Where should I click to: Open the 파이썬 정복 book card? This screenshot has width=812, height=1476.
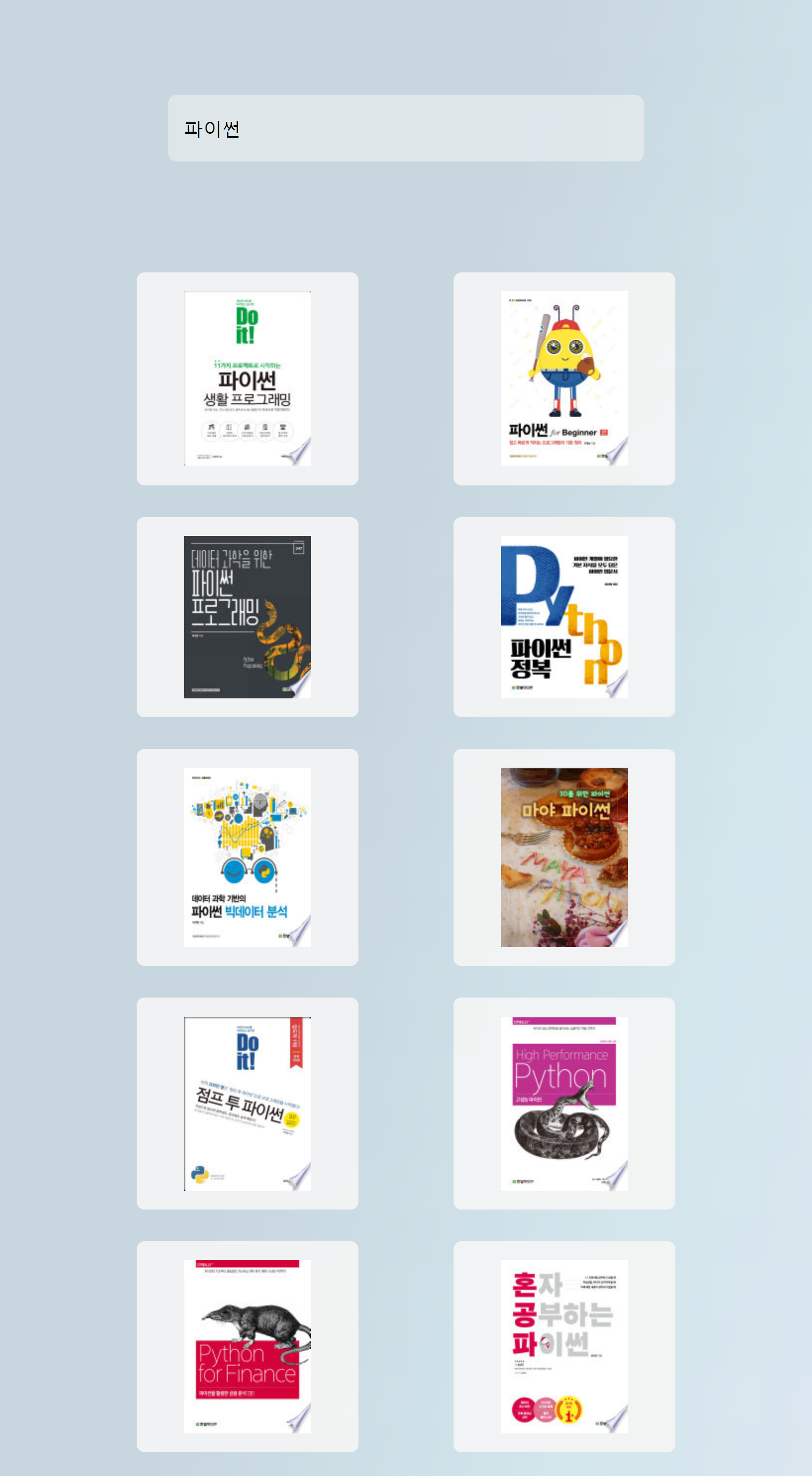[x=564, y=617]
